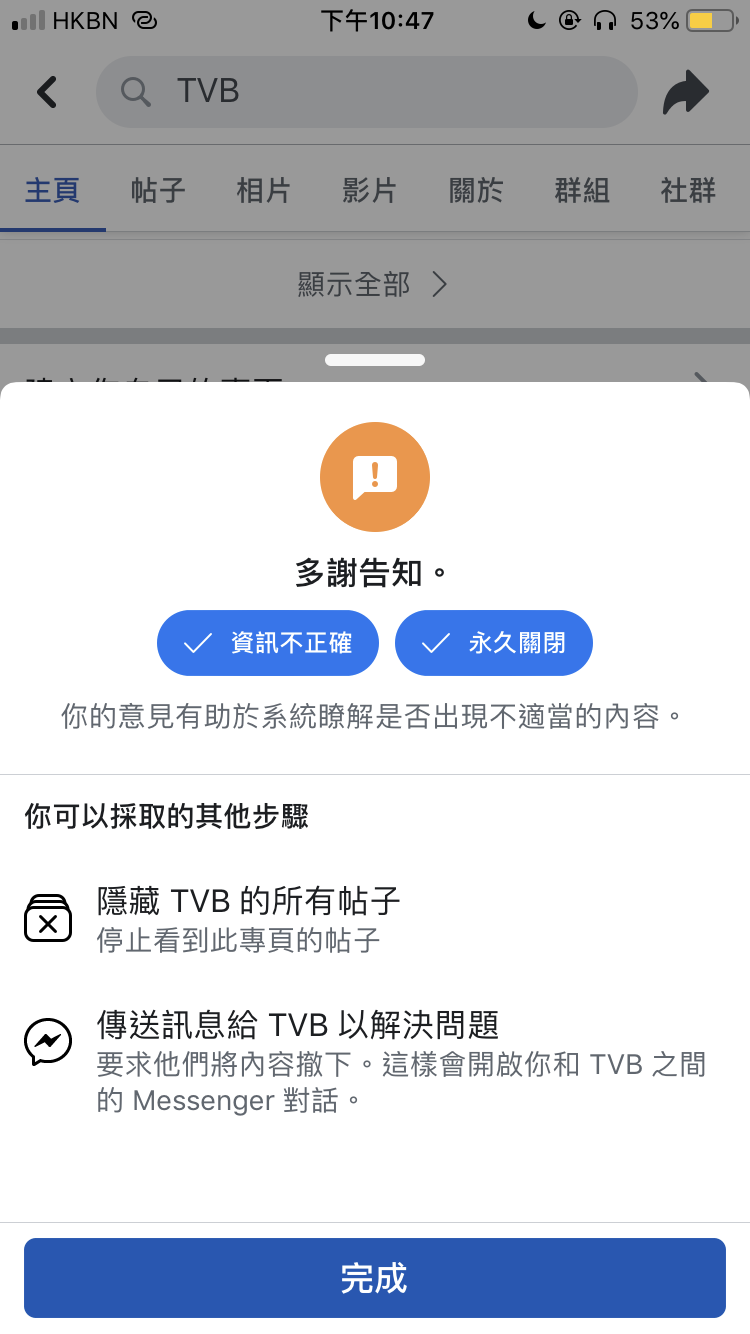The height and width of the screenshot is (1334, 750).
Task: Tap the sheet drag handle
Action: 375,360
